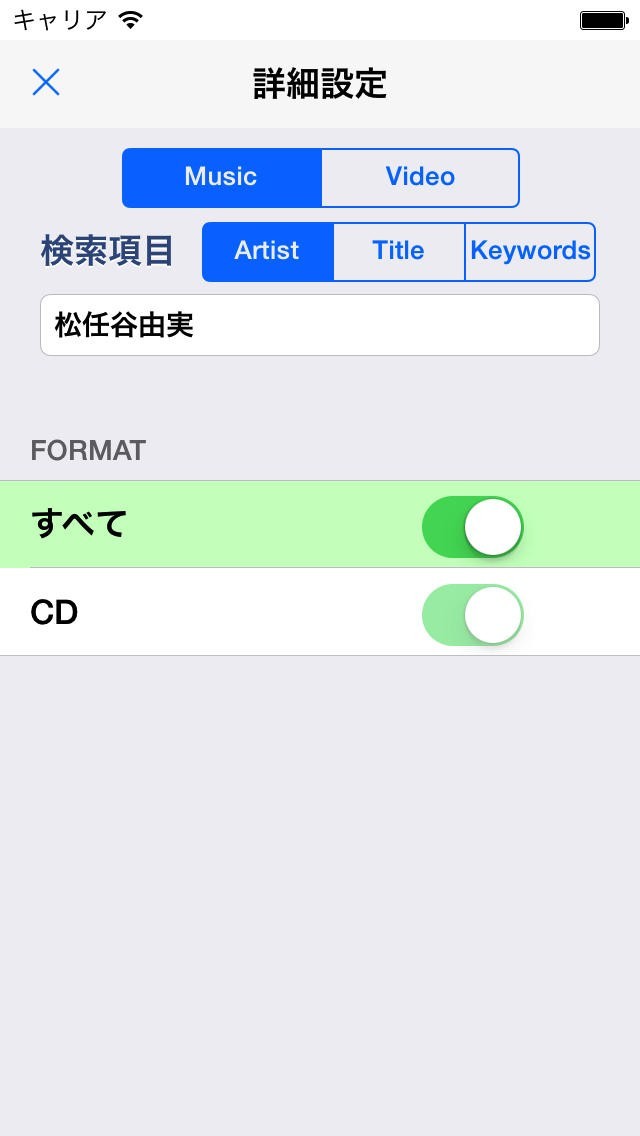Choose Title as the search item
This screenshot has width=640, height=1136.
point(398,251)
